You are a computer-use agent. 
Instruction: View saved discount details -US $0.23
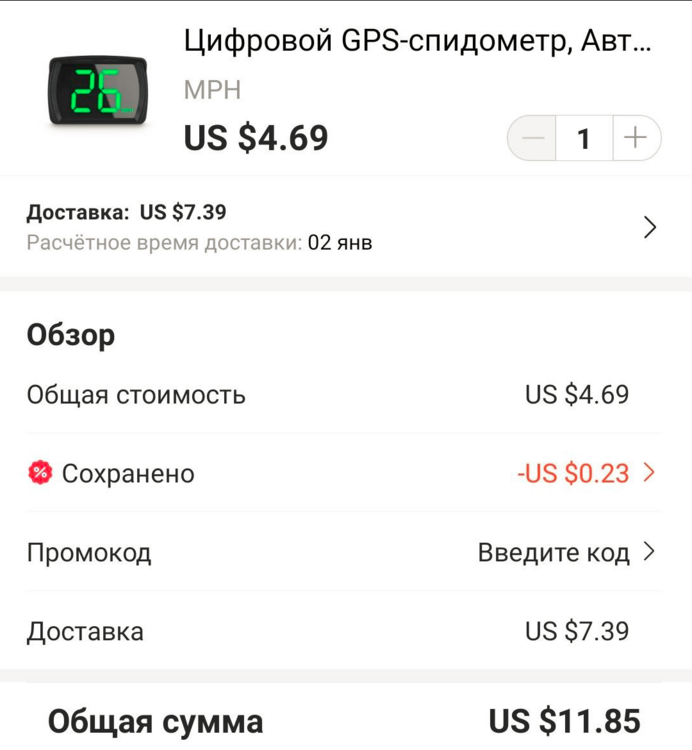pos(585,473)
